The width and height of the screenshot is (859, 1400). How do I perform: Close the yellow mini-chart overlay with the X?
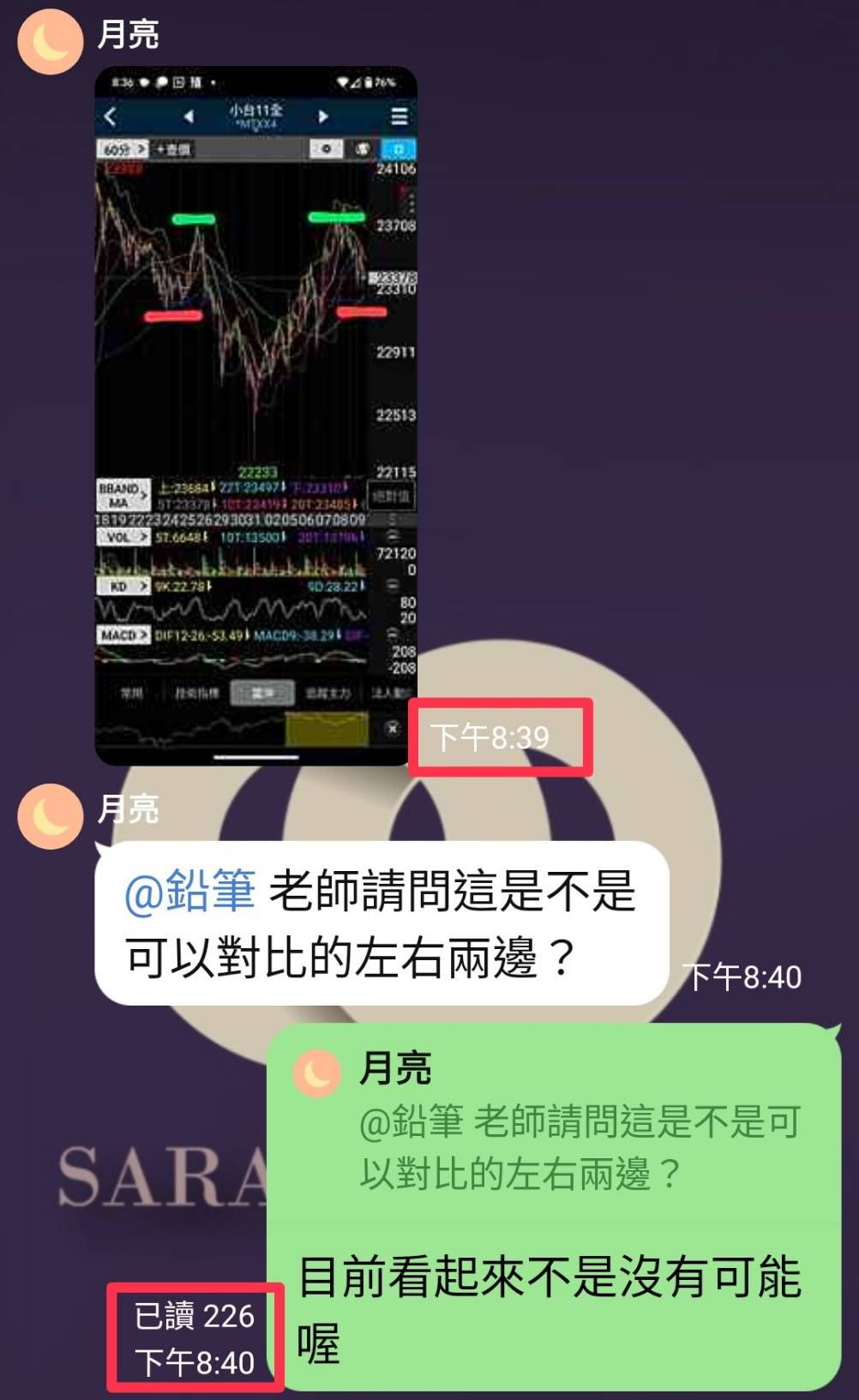pyautogui.click(x=392, y=728)
